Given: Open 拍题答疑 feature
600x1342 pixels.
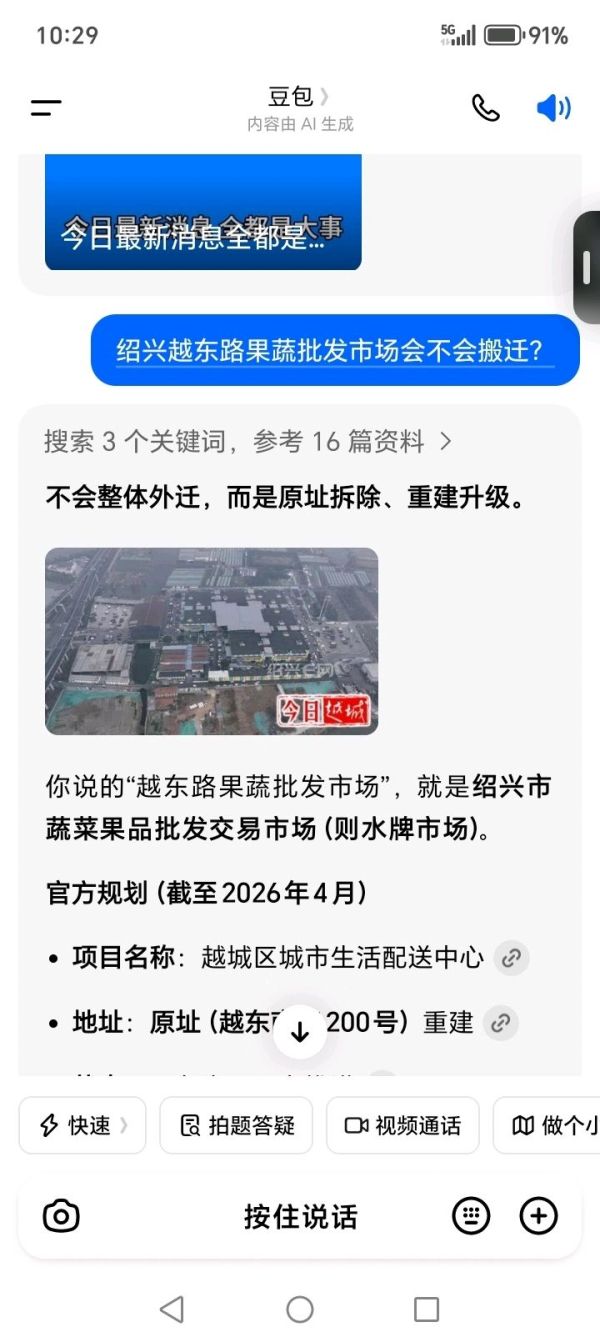Looking at the screenshot, I should (x=237, y=1125).
